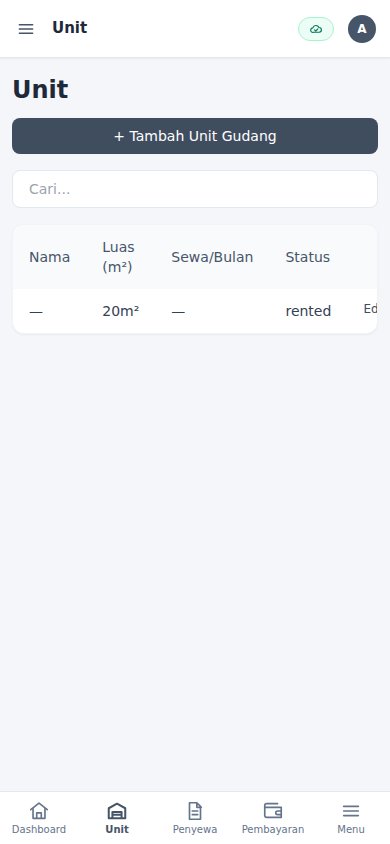Go to the Penyewa tab
Viewport: 390px width, 844px height.
tap(195, 818)
